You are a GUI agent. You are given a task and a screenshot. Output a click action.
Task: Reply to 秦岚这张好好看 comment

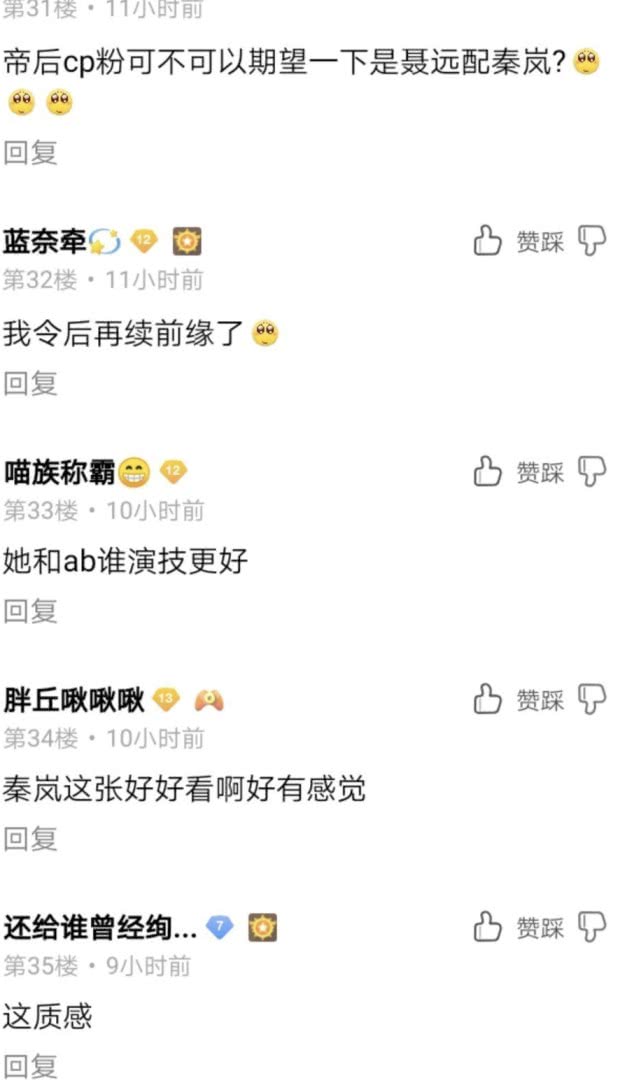click(x=30, y=839)
